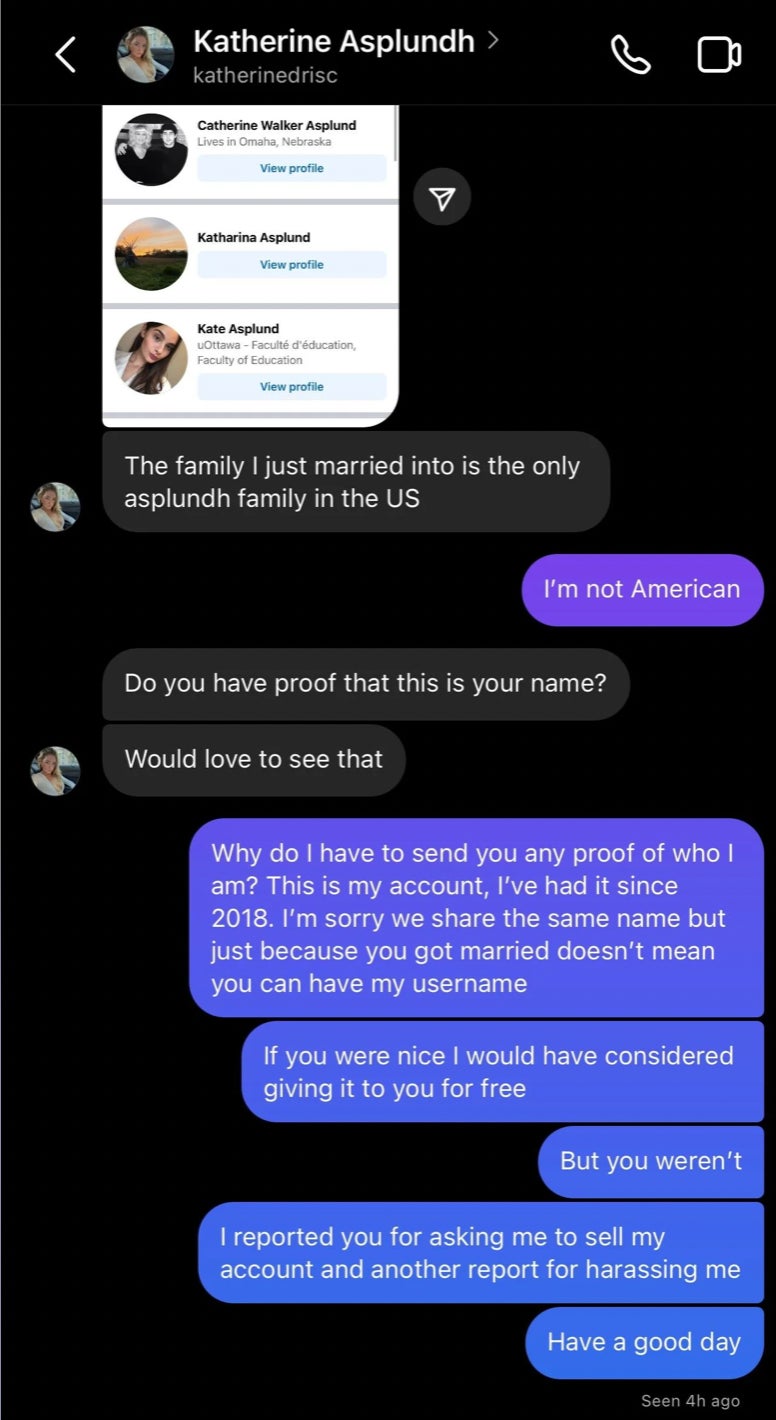Forward the shared screenshot via the send icon
This screenshot has width=776, height=1420.
(442, 199)
